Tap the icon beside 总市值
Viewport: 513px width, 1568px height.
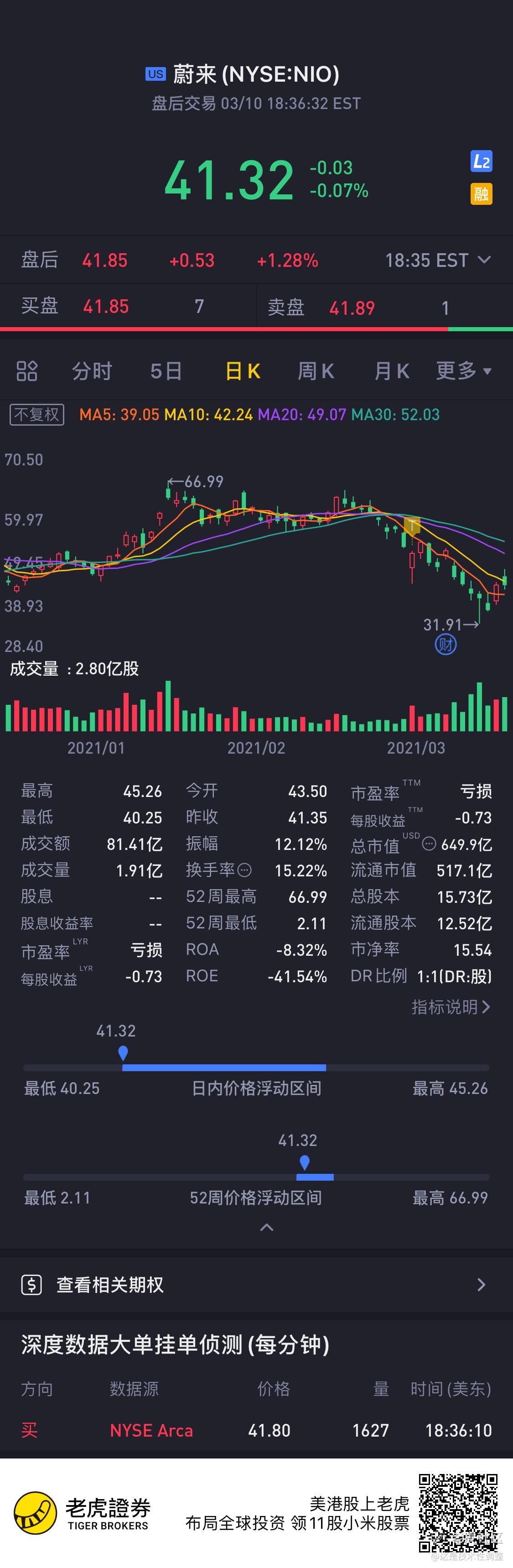[429, 844]
